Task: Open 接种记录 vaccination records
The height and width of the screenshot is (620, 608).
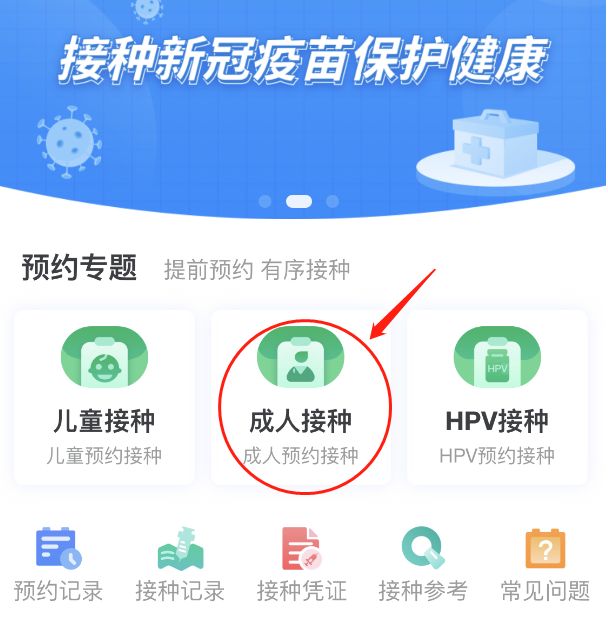Action: 180,564
